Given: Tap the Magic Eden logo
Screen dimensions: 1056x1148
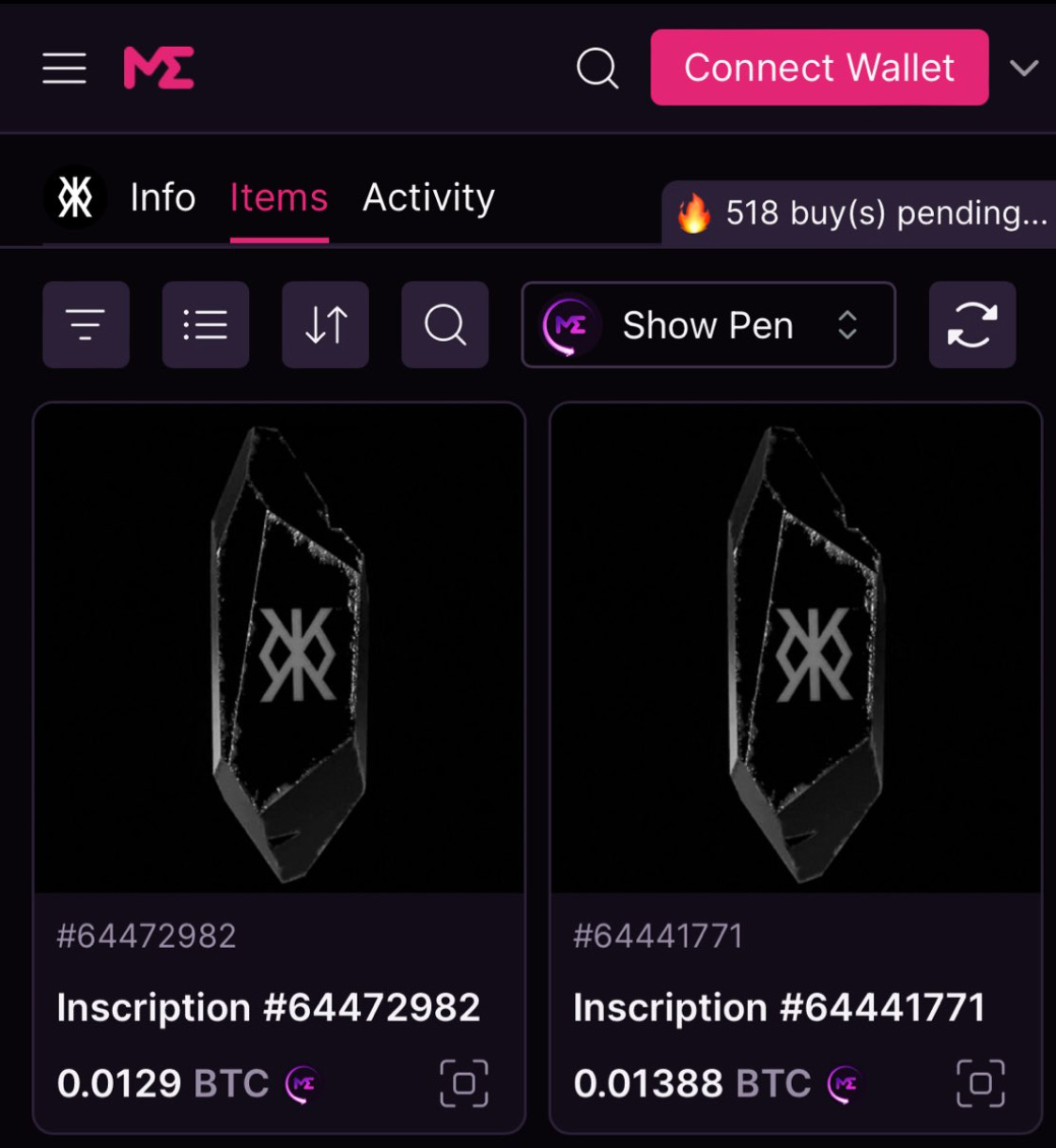Looking at the screenshot, I should pos(159,68).
